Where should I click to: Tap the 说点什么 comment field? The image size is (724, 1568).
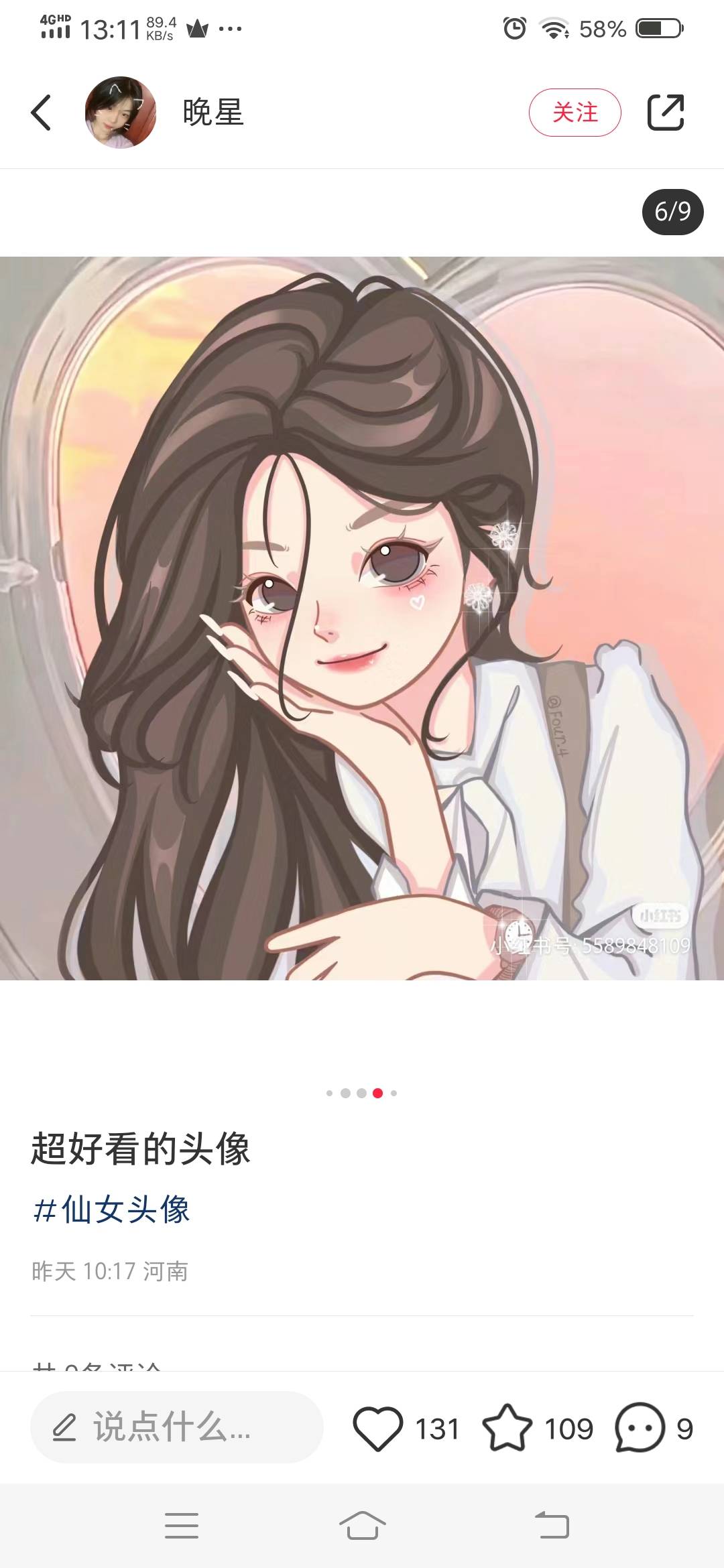point(177,1427)
